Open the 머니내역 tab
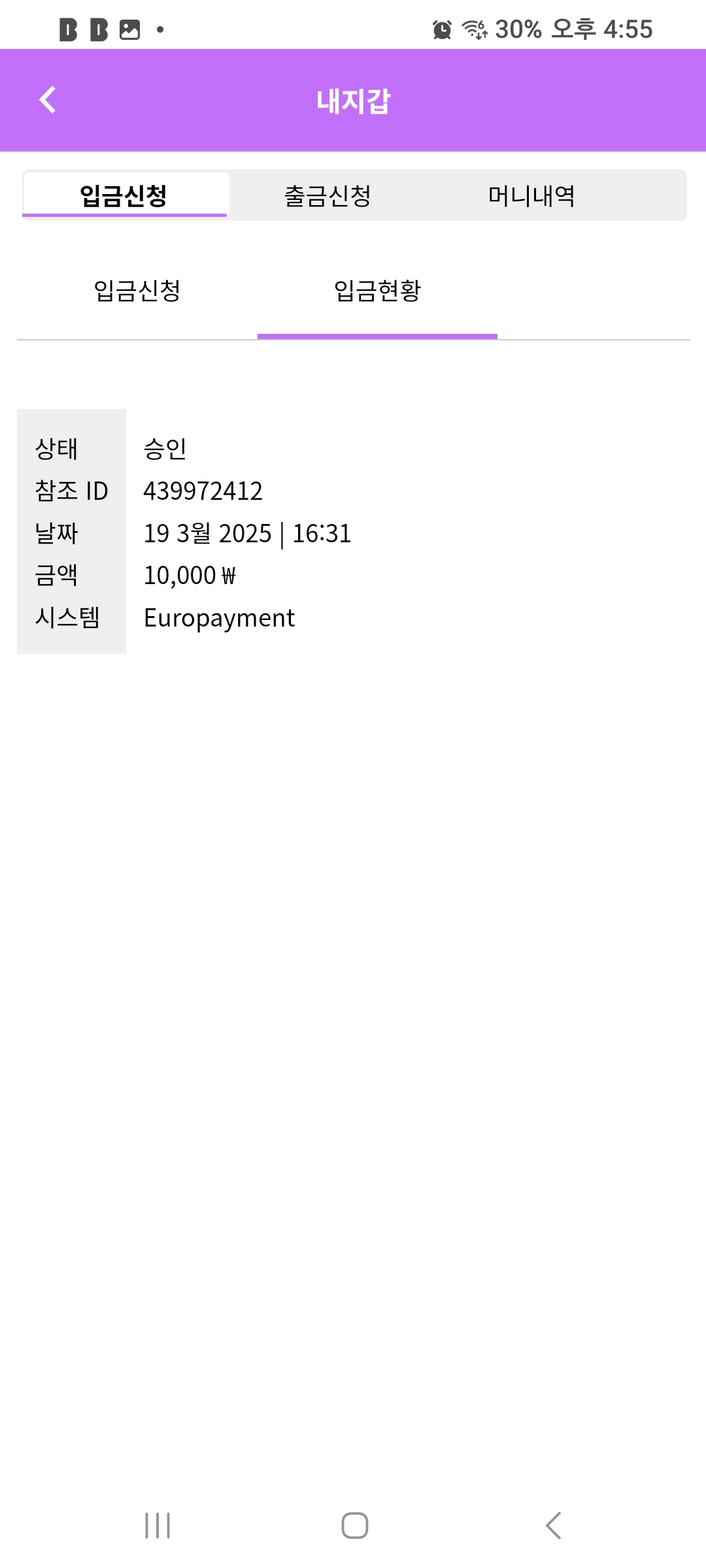The image size is (706, 1568). (531, 195)
